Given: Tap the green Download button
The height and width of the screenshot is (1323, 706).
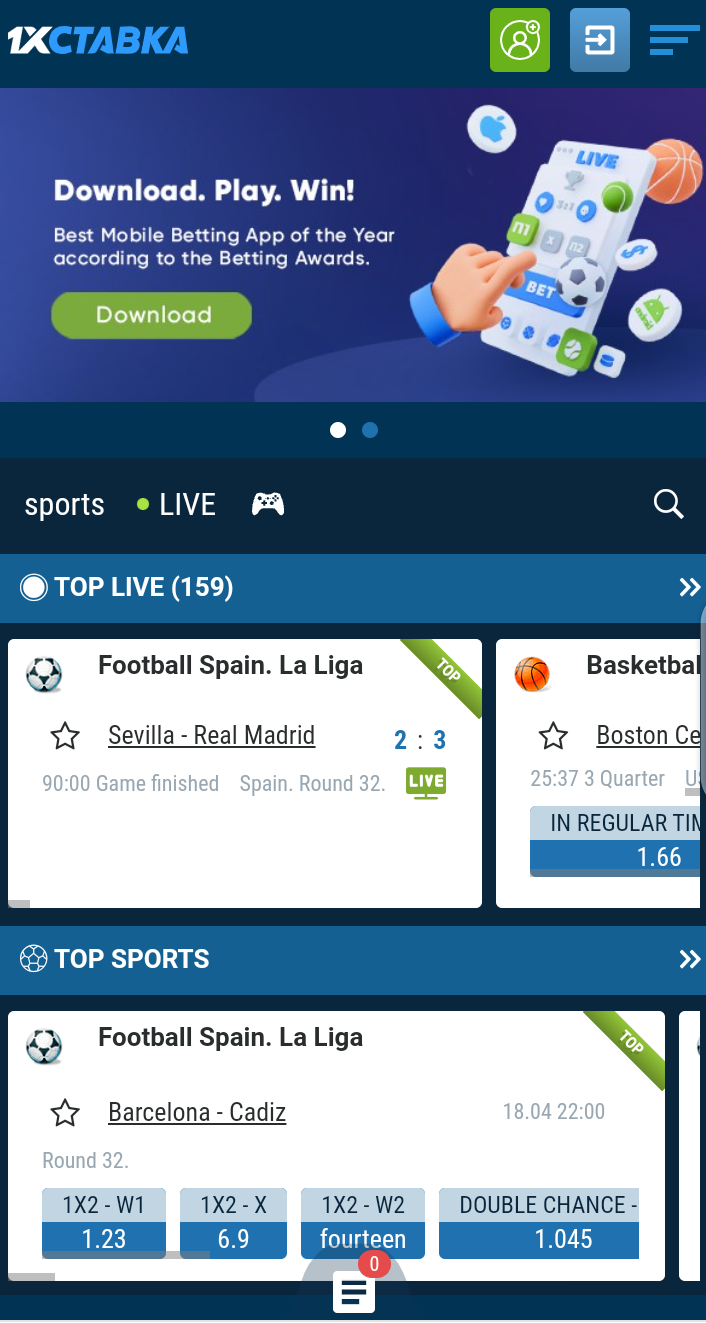Looking at the screenshot, I should (x=151, y=315).
